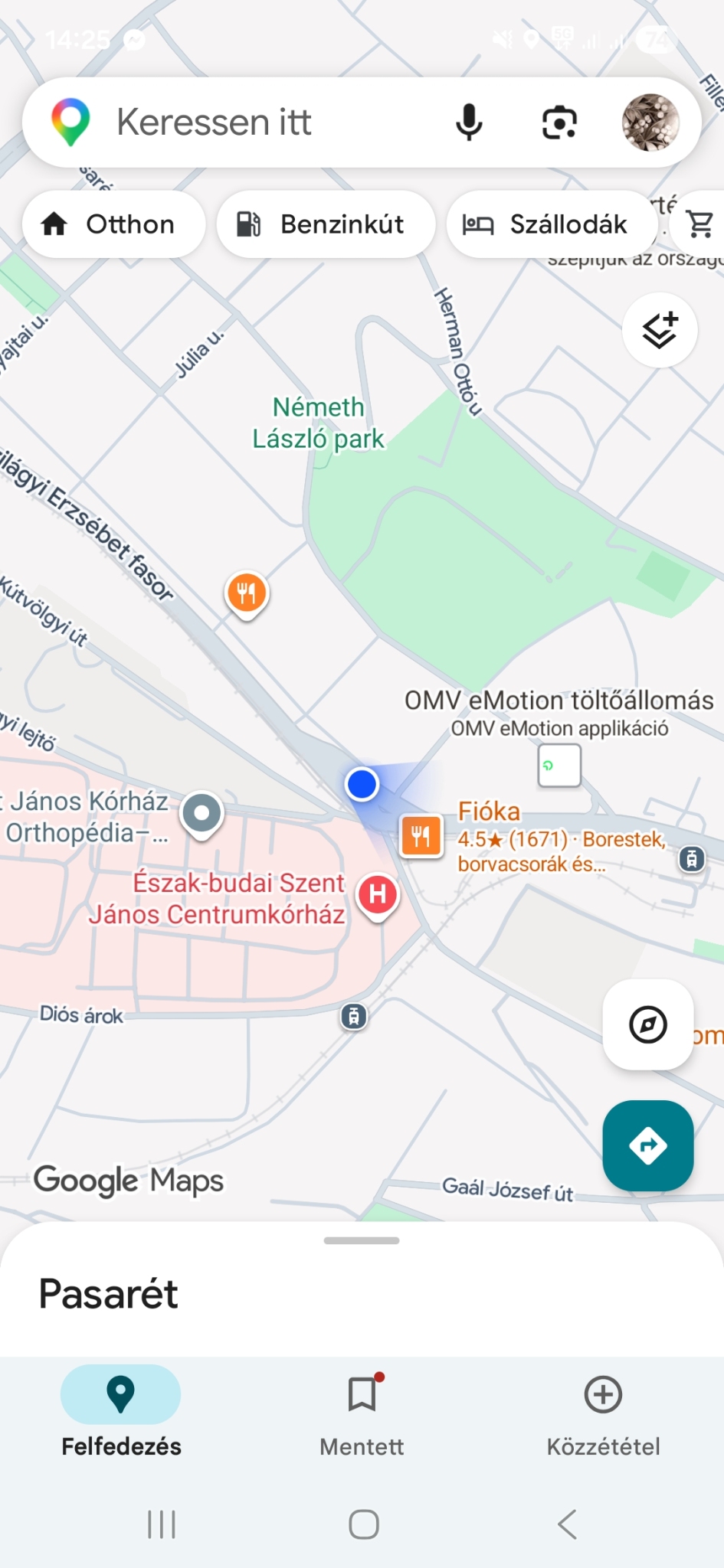Open the map layers button
The width and height of the screenshot is (724, 1568).
pos(660,330)
